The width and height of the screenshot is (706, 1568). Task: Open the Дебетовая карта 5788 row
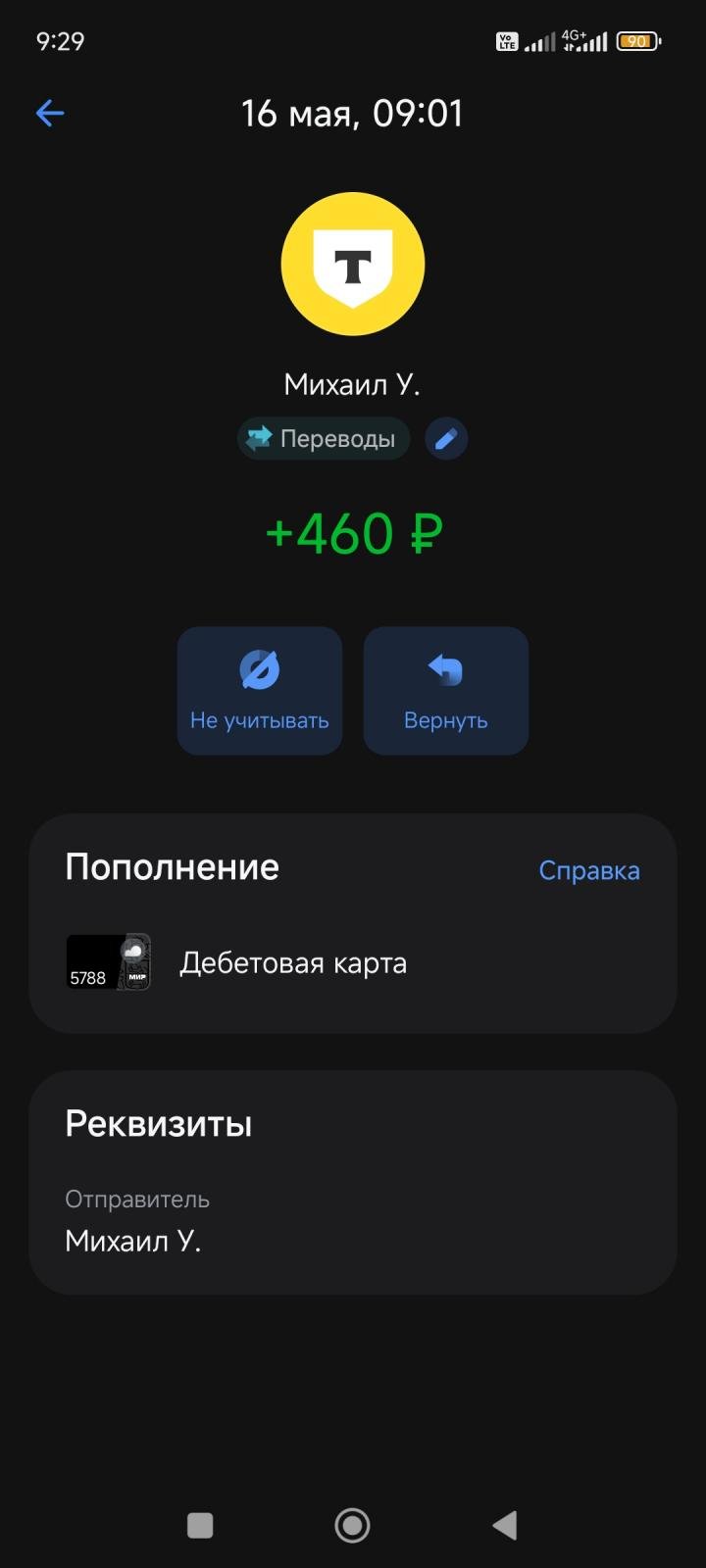(x=294, y=962)
